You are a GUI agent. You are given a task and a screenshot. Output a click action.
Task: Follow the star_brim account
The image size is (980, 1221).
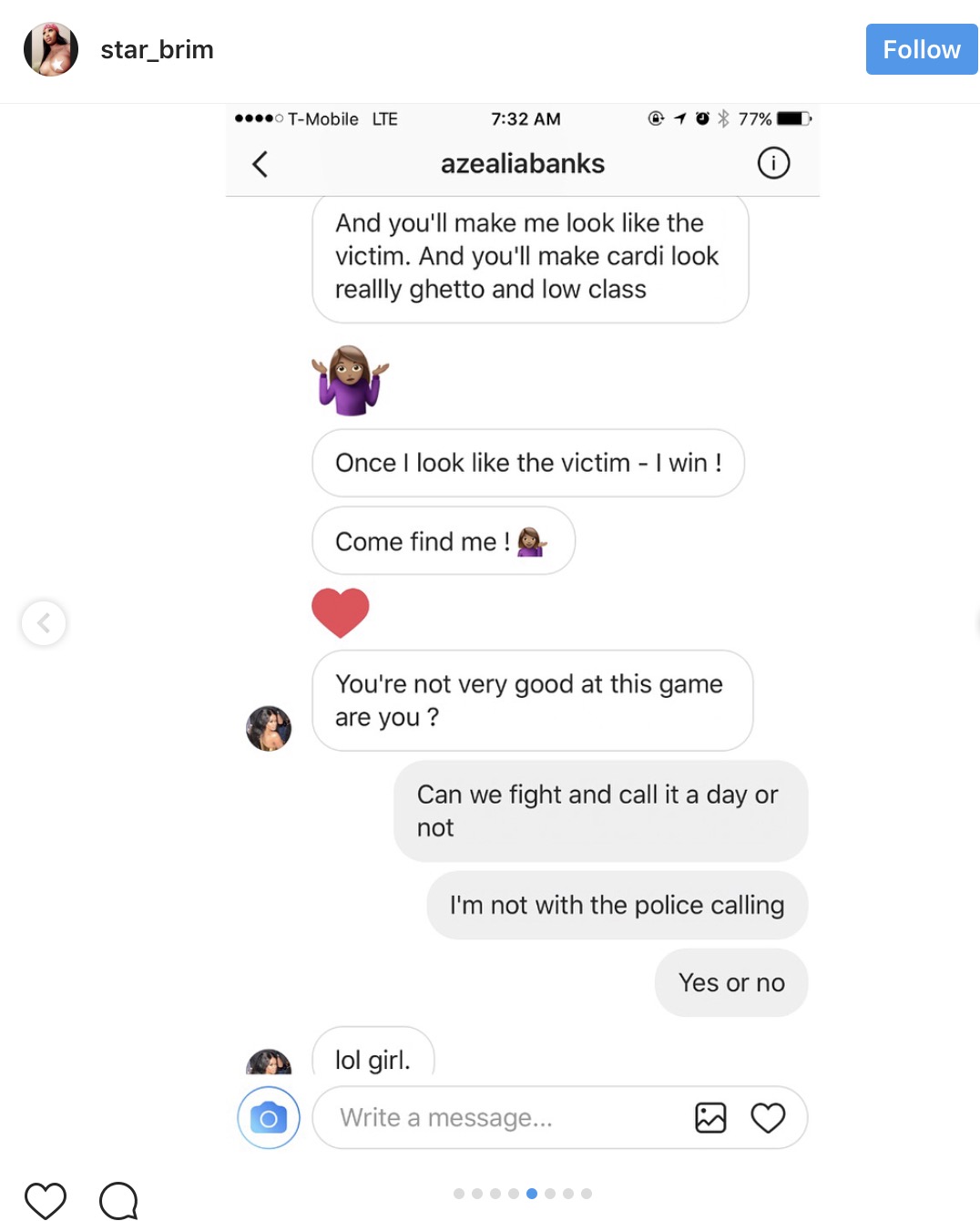point(921,49)
